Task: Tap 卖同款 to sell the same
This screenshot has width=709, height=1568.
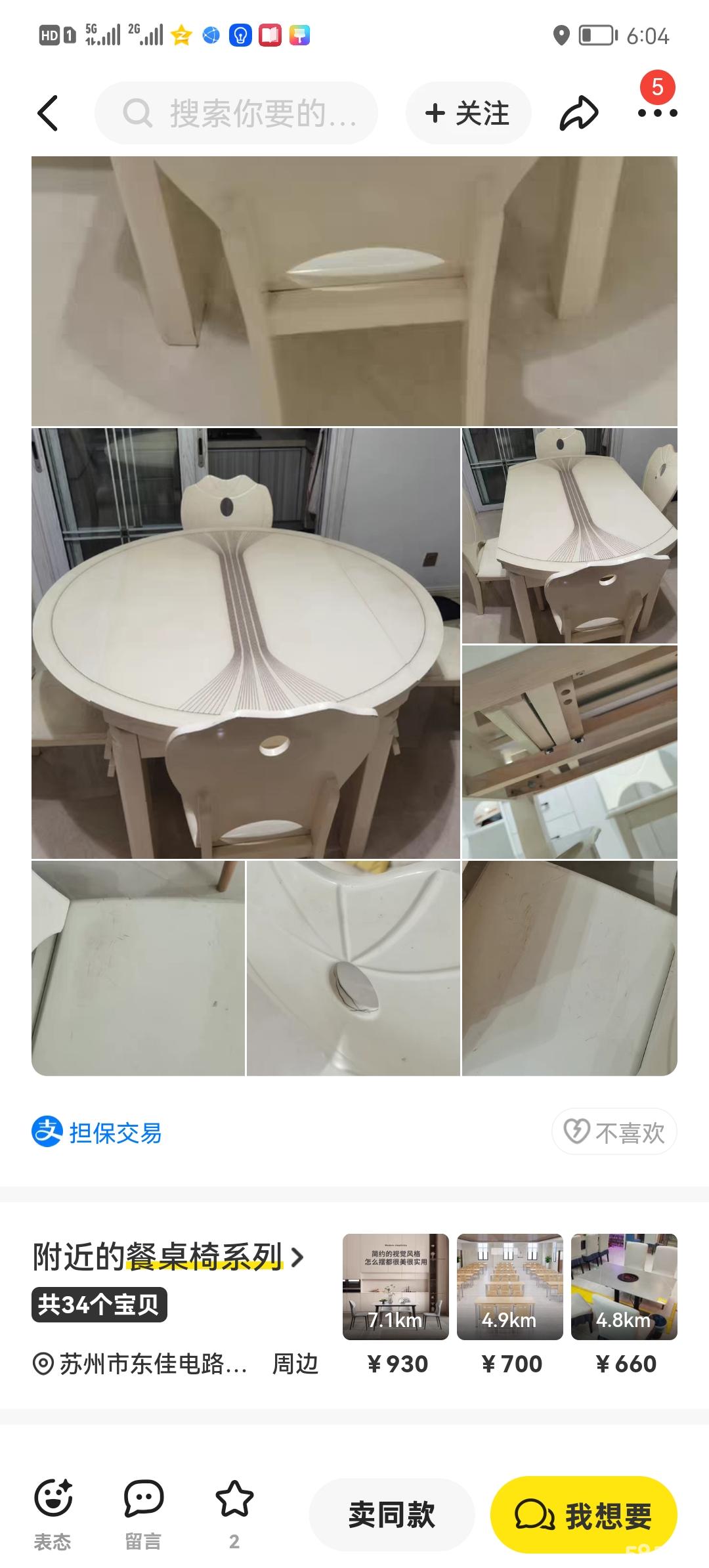Action: click(x=392, y=1514)
